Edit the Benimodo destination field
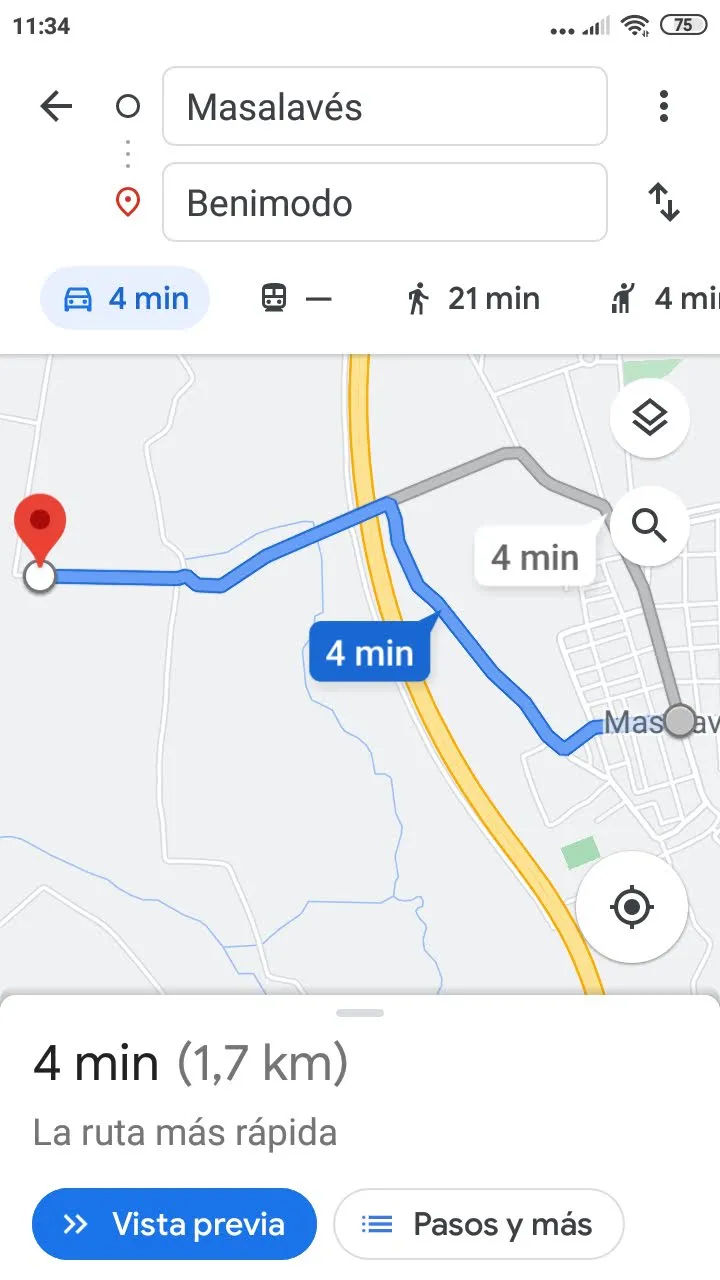This screenshot has width=720, height=1280. [x=384, y=203]
